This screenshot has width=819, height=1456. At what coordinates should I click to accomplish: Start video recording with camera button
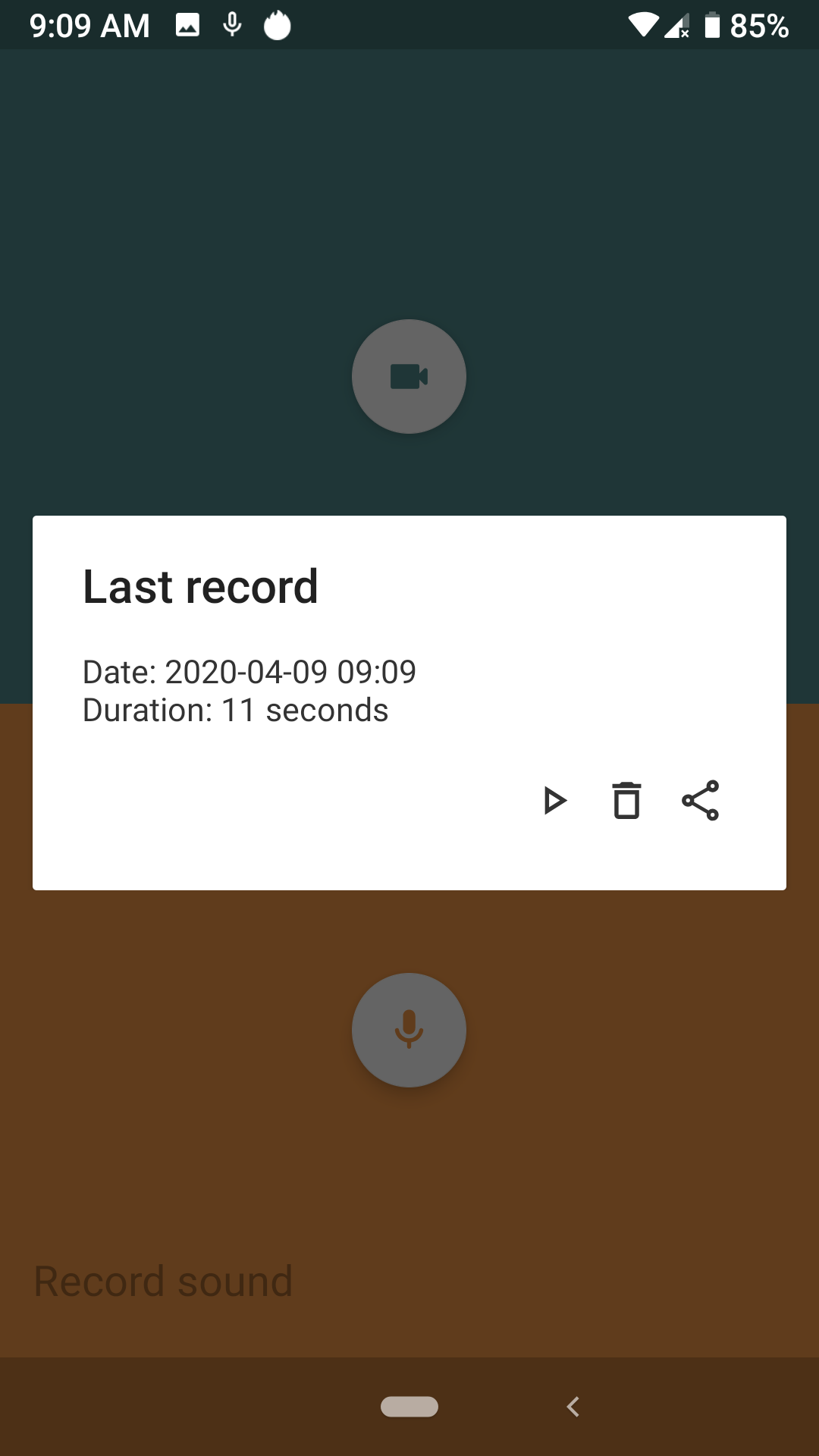409,376
